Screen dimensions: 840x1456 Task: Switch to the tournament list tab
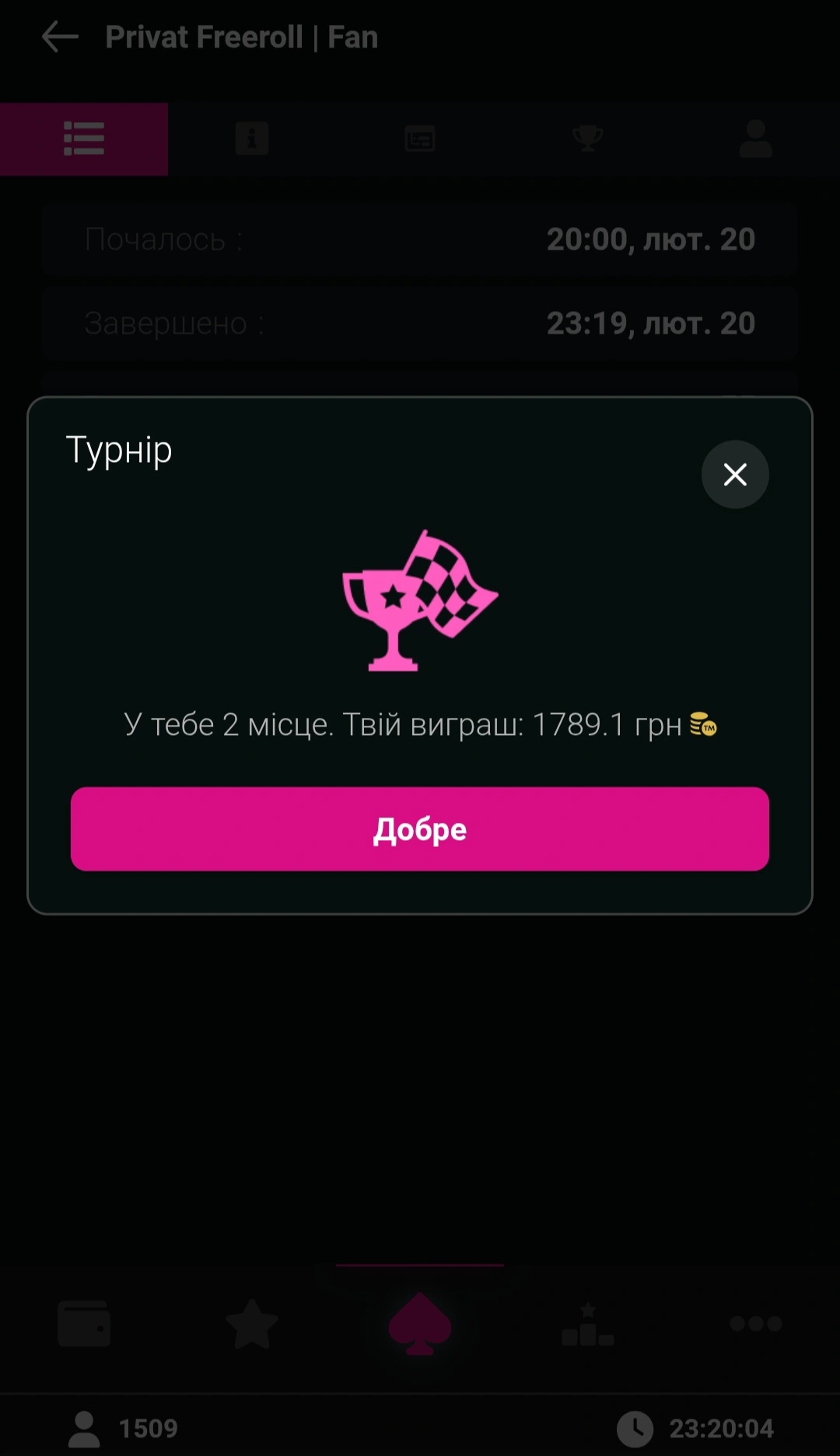coord(84,139)
